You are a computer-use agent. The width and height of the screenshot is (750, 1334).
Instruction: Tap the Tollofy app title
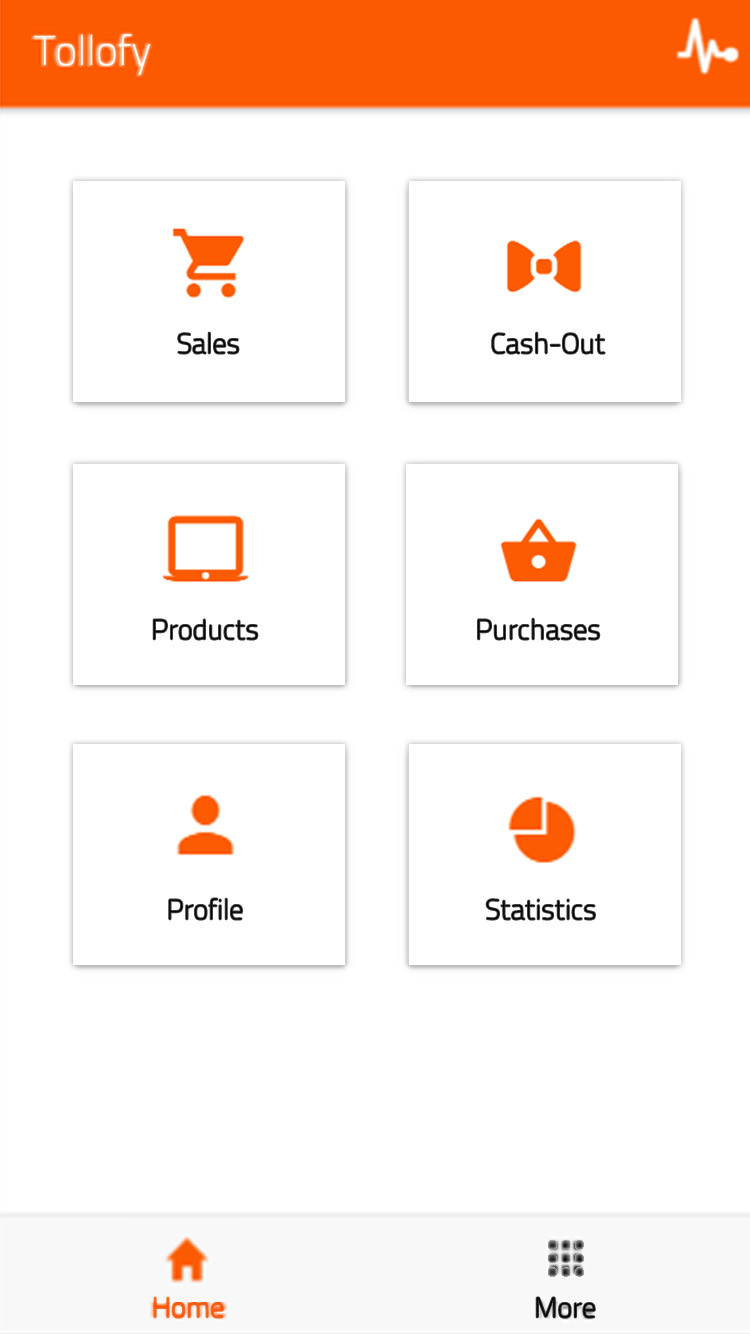pyautogui.click(x=92, y=51)
